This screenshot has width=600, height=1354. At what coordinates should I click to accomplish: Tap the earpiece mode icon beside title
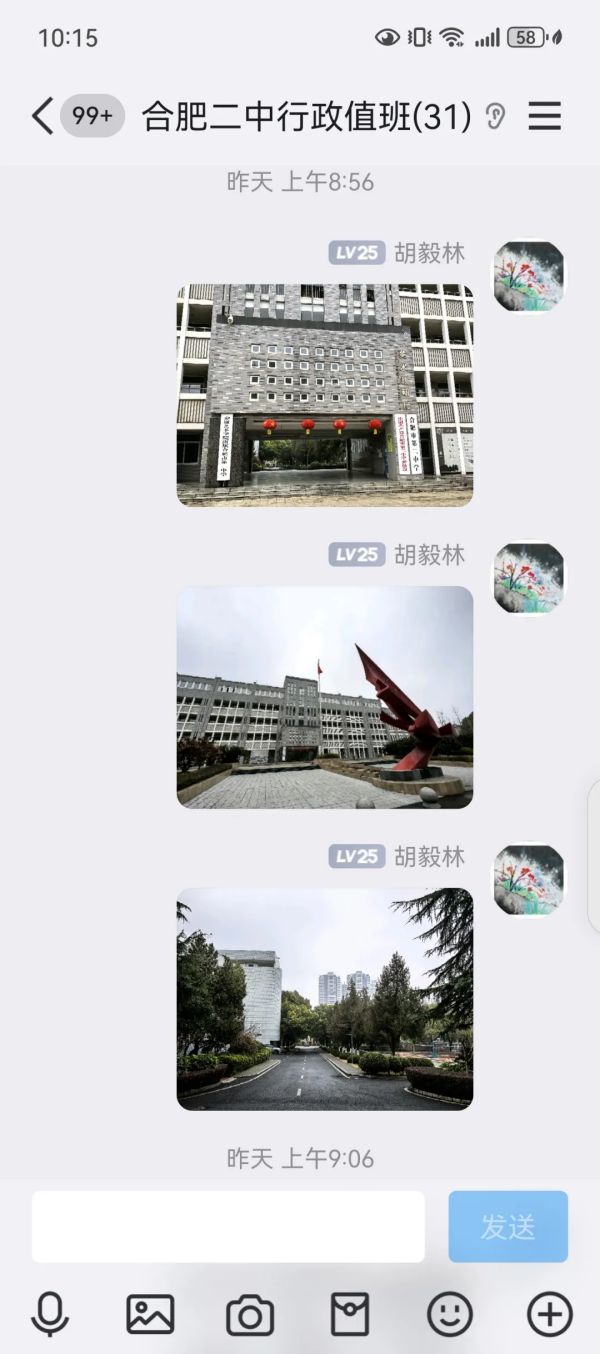pos(496,117)
